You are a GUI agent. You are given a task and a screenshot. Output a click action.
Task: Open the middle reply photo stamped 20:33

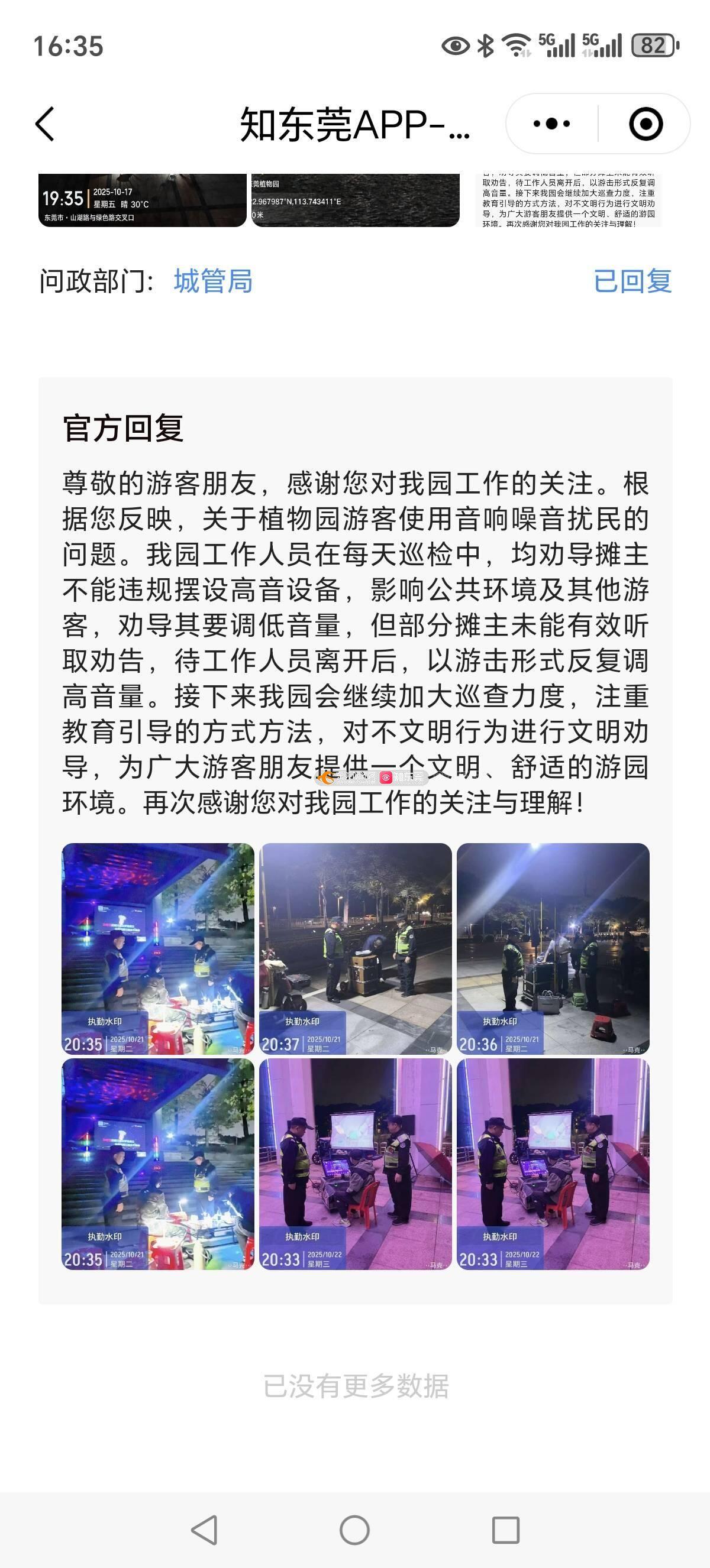355,1164
